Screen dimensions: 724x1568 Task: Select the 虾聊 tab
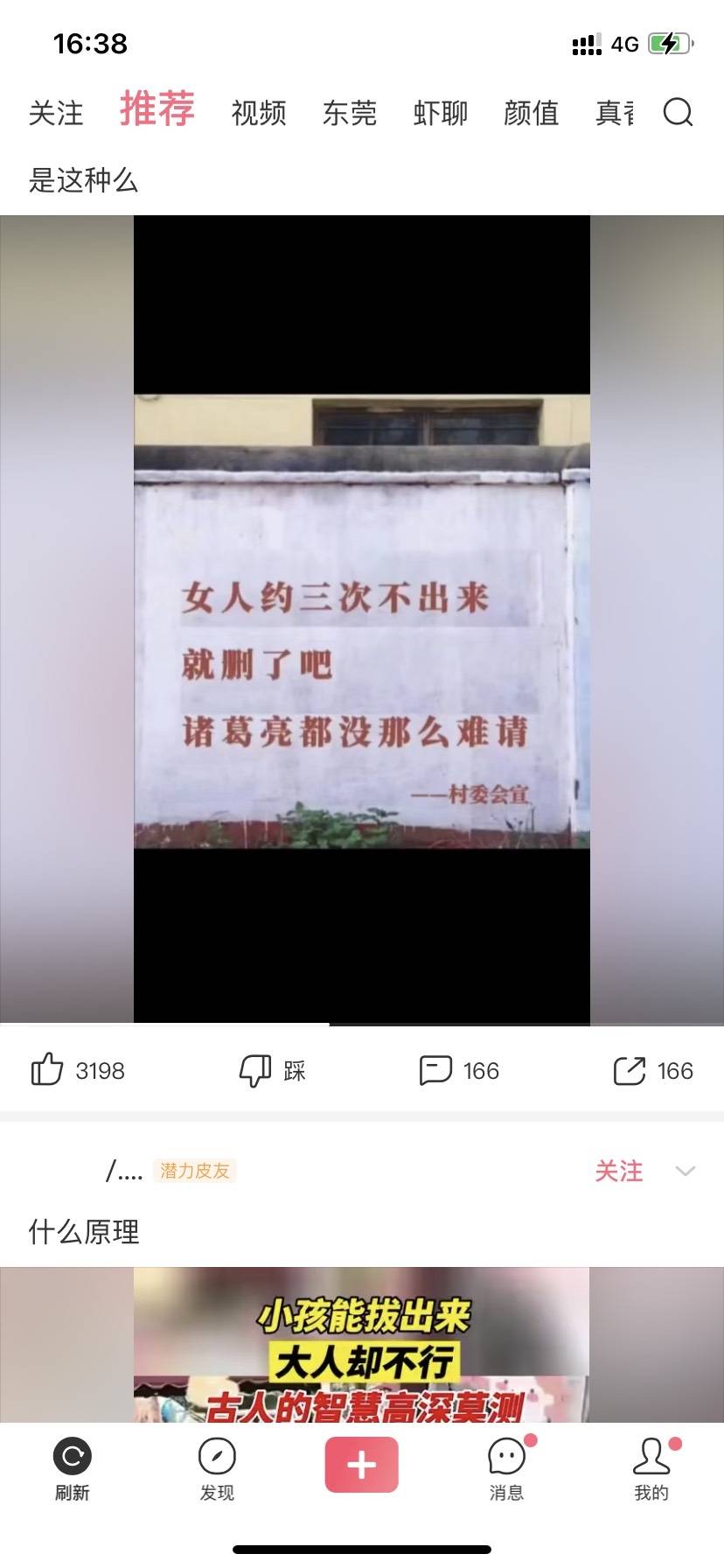(x=441, y=113)
